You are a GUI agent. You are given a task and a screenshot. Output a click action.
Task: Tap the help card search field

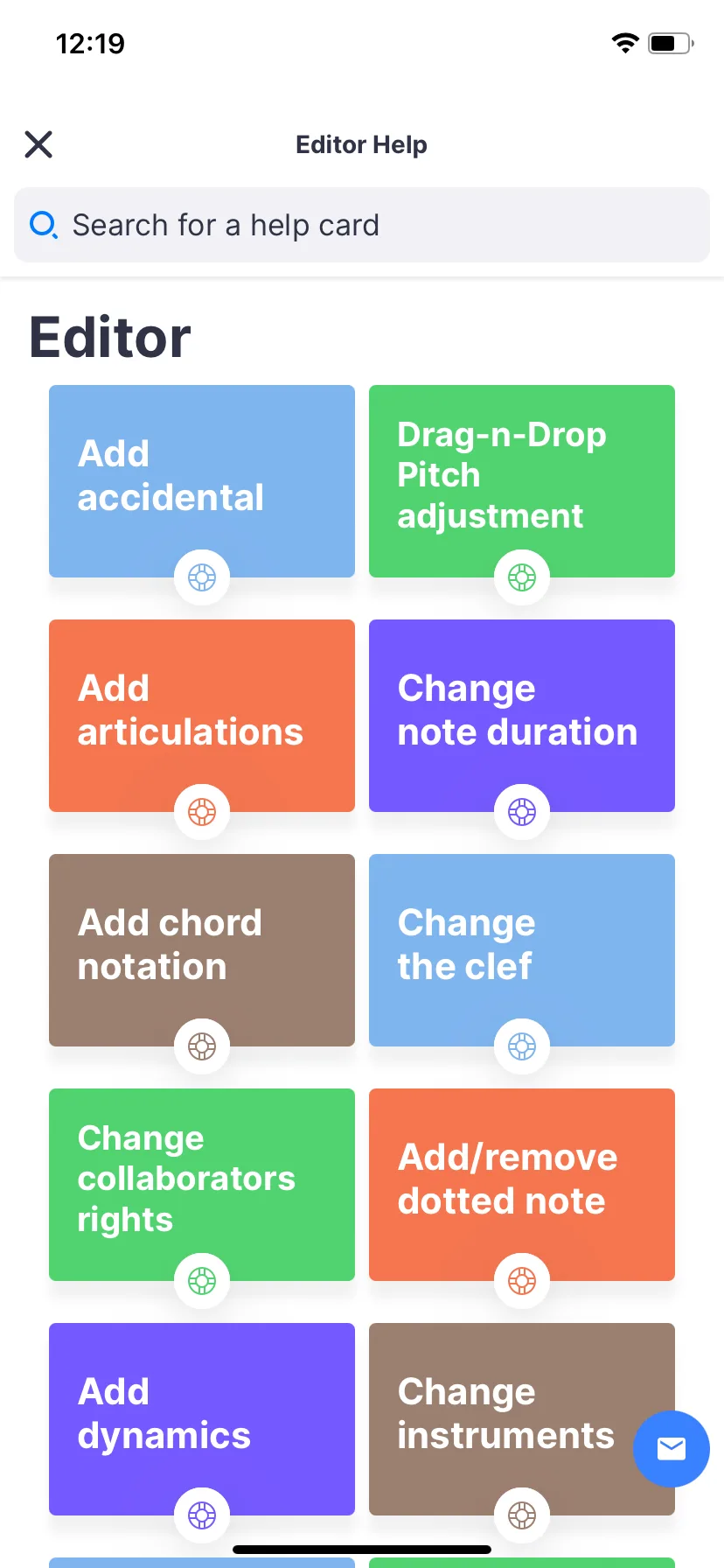[362, 225]
